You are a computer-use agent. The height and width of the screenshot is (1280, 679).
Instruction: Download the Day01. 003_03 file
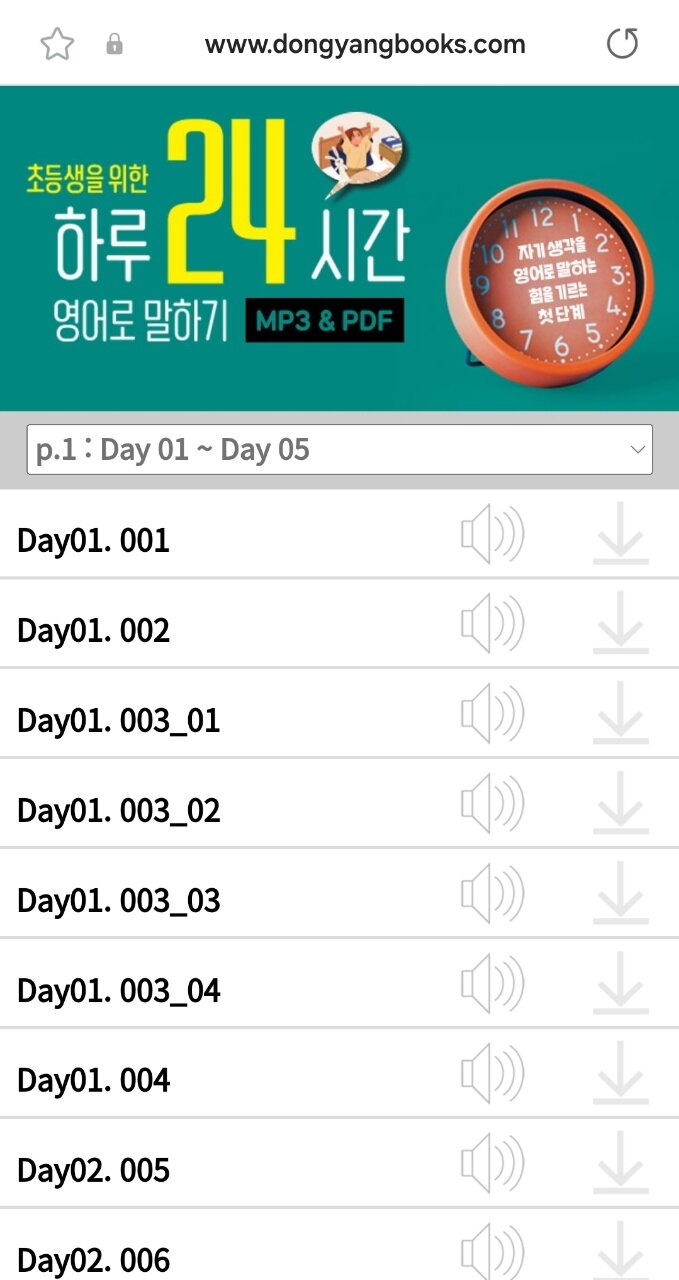[620, 897]
